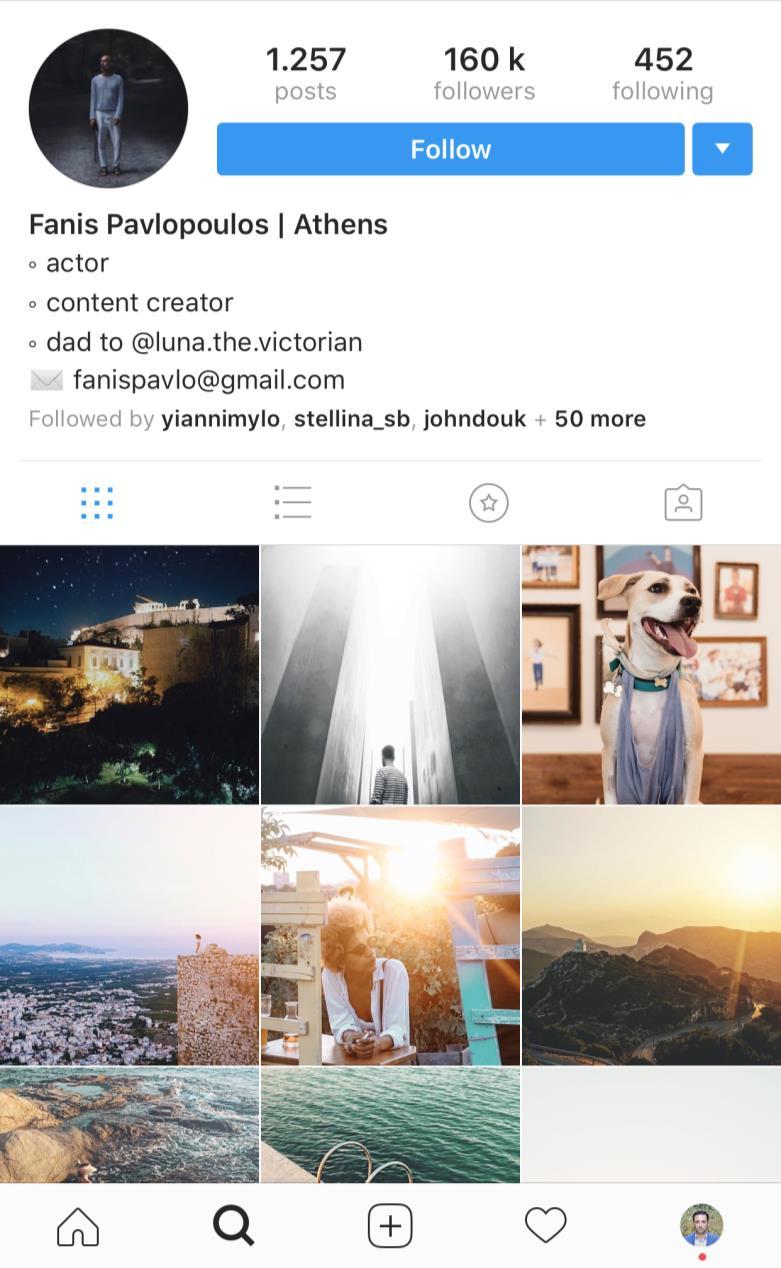Viewport: 781px width, 1268px height.
Task: Open the dog with blue scarf photo
Action: click(651, 674)
